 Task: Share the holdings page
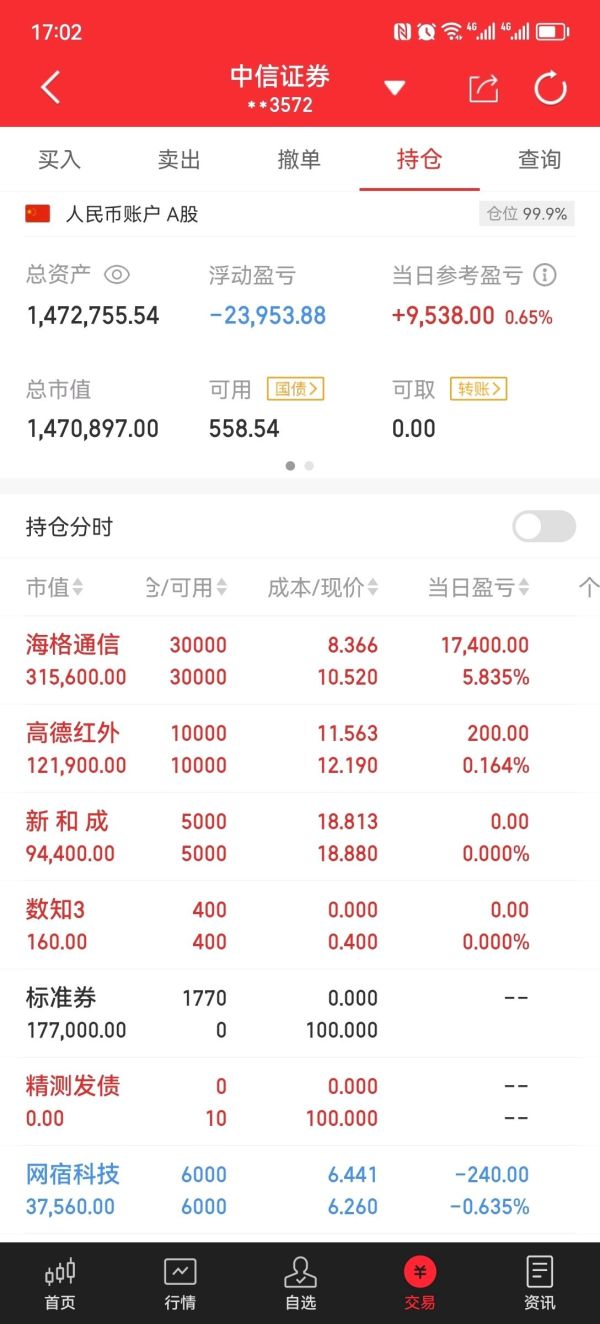click(x=483, y=89)
